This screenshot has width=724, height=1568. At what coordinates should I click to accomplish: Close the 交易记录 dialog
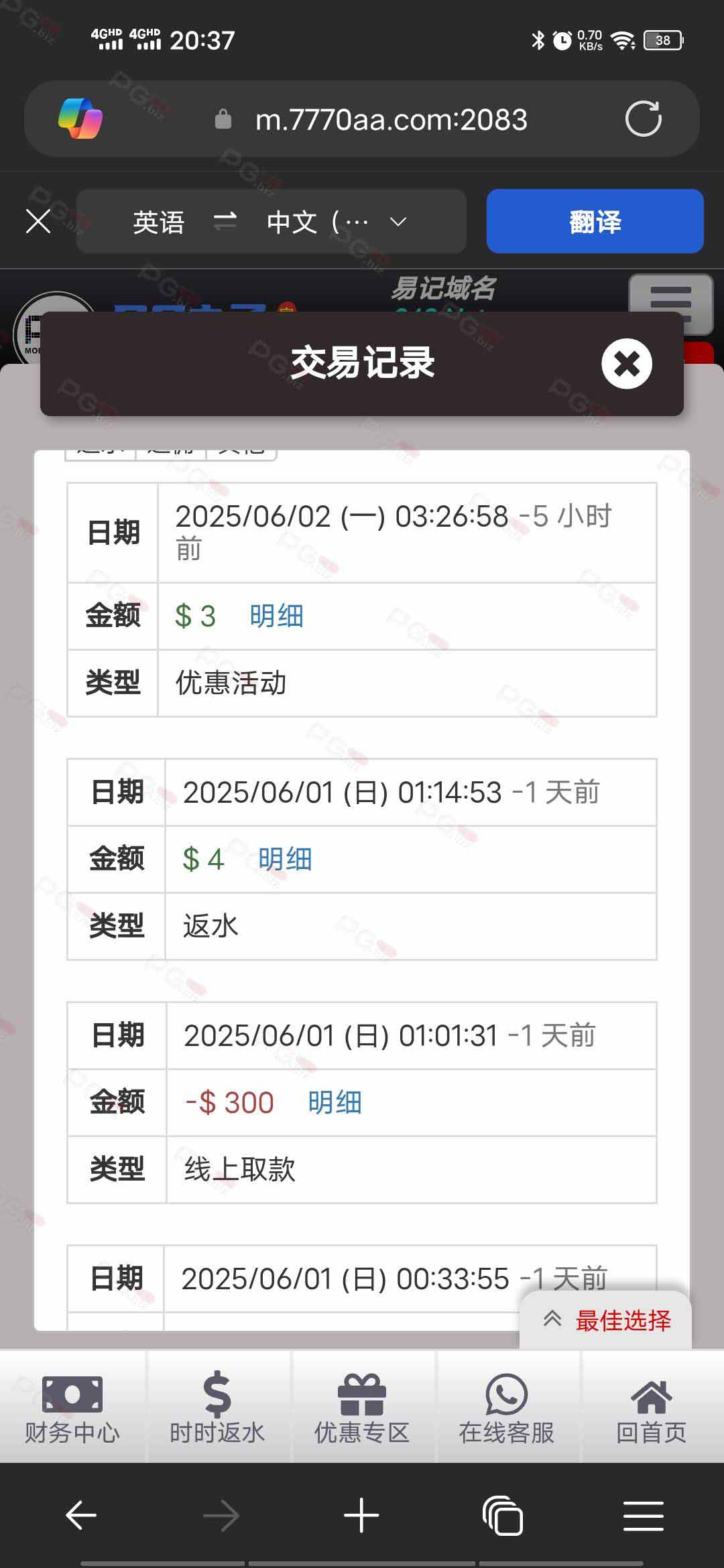point(626,364)
